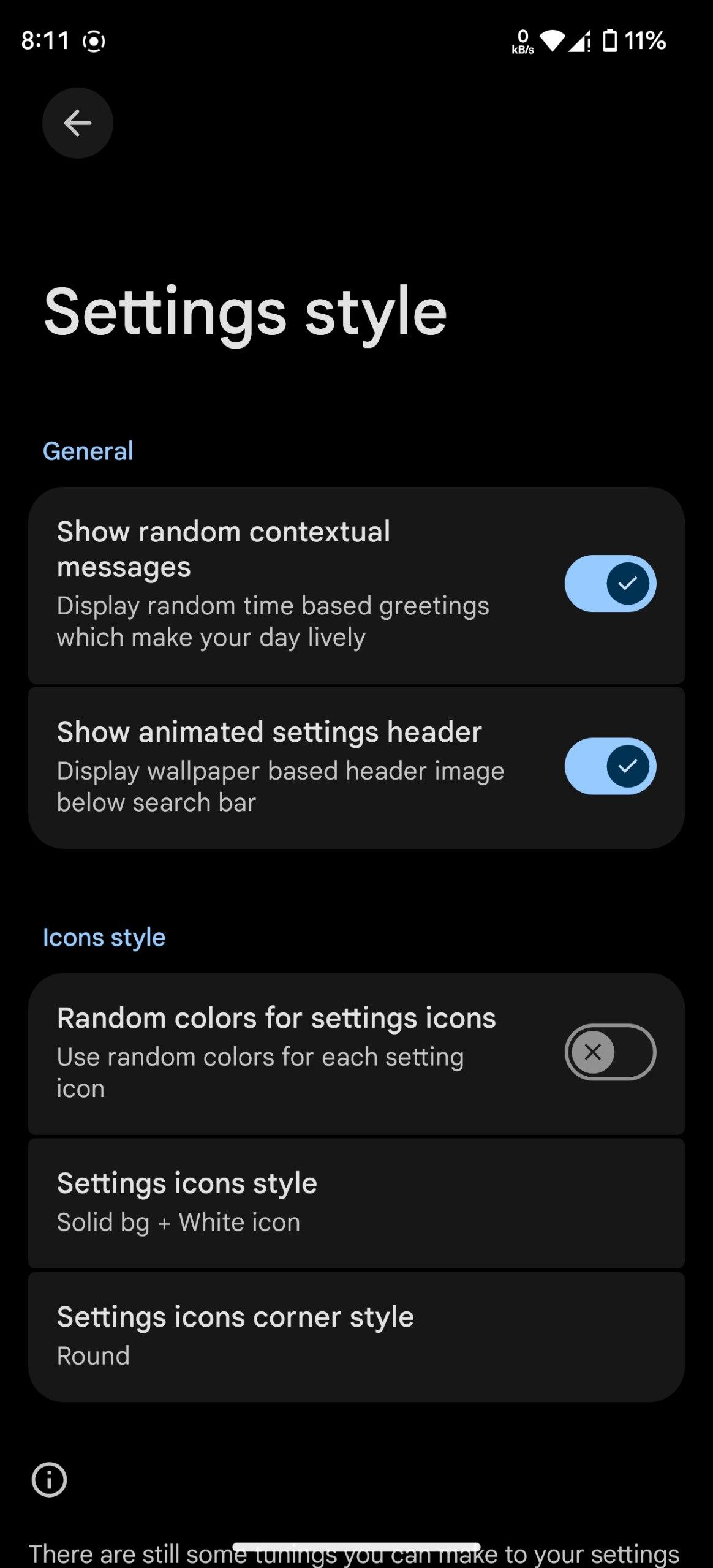This screenshot has width=713, height=1568.
Task: Open Settings icons style option
Action: pyautogui.click(x=355, y=1202)
